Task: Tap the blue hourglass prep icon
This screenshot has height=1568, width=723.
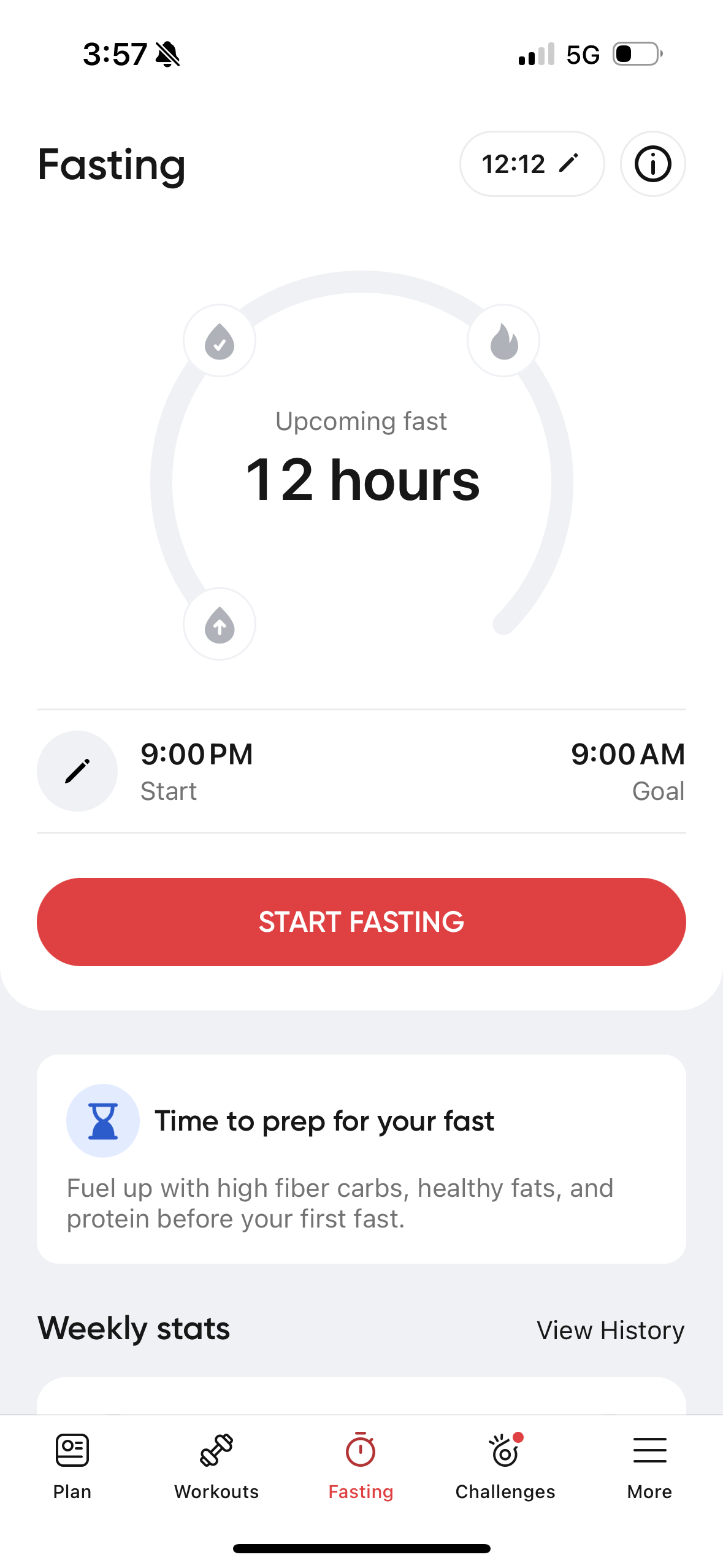Action: (103, 1120)
